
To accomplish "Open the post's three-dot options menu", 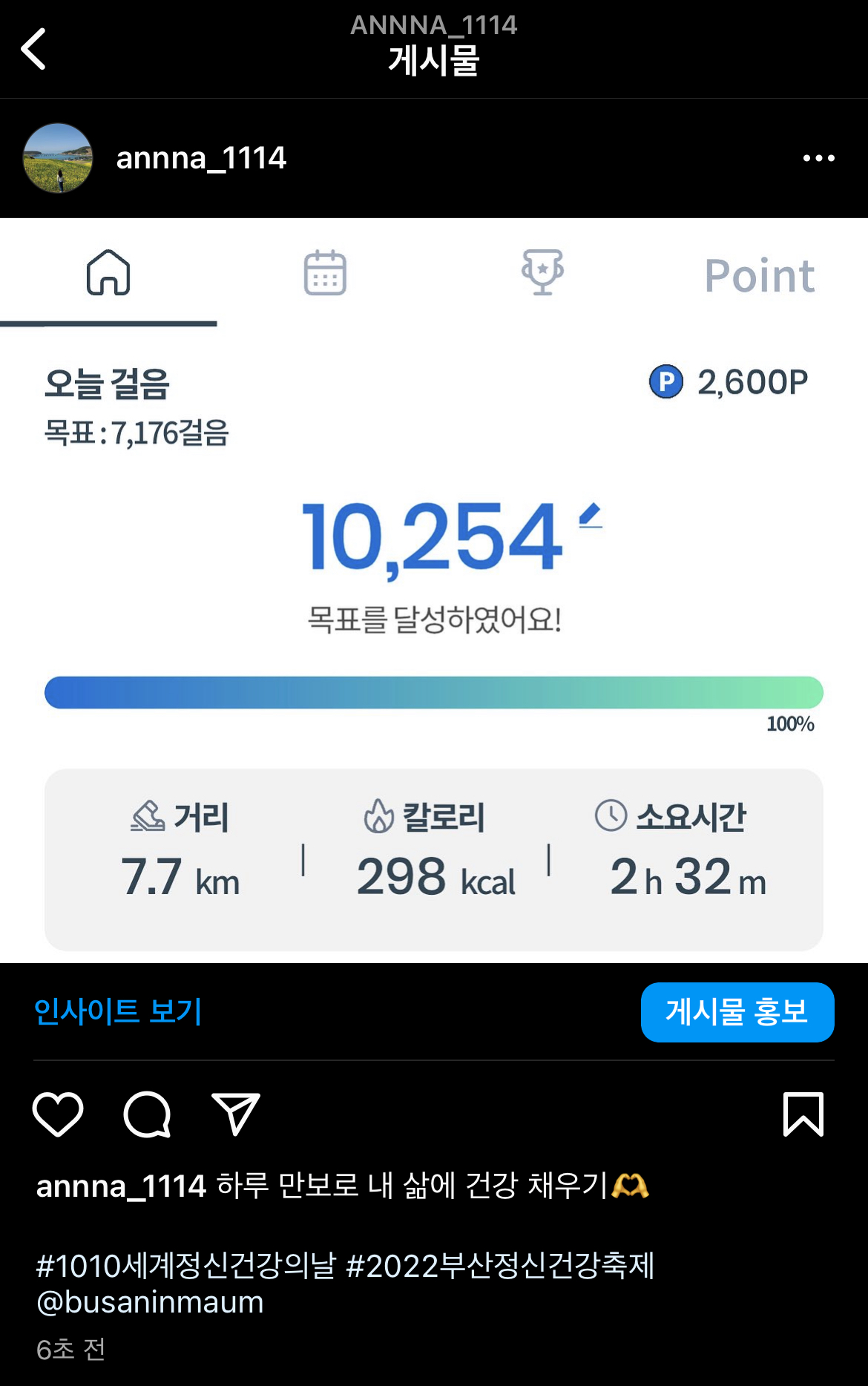I will (818, 158).
